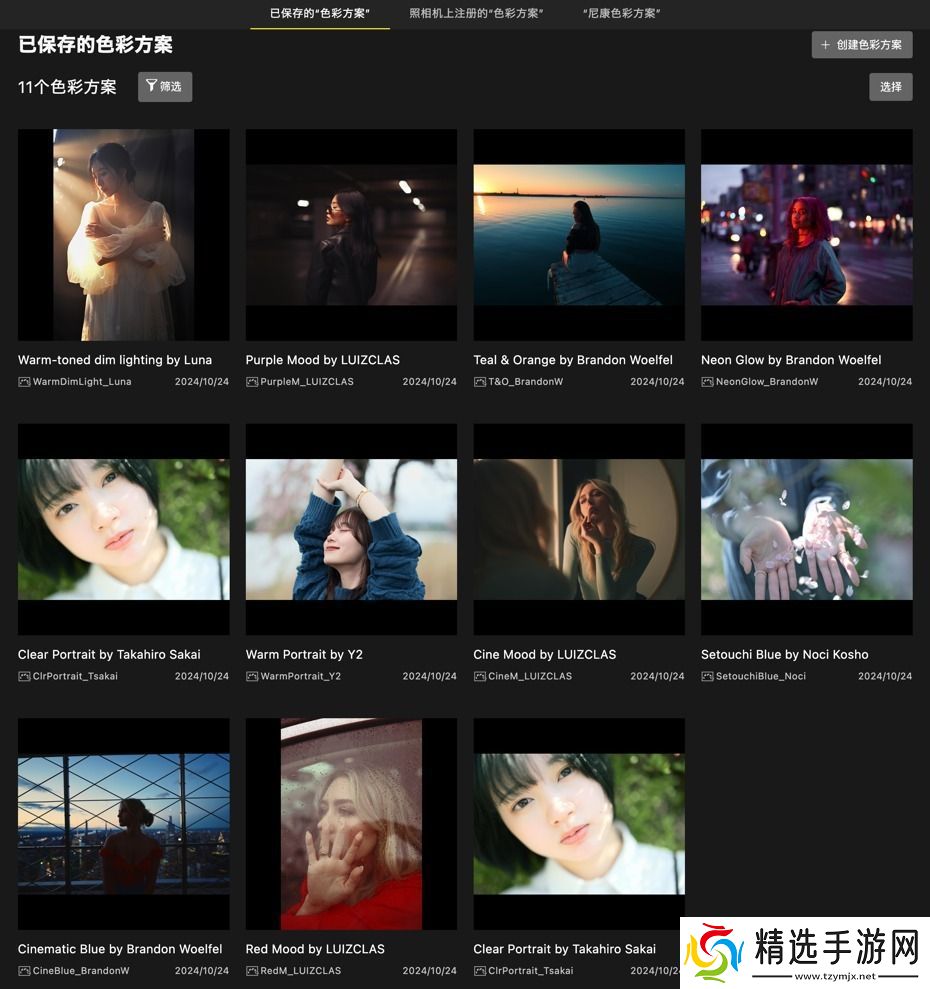Switch to the 照相机上注册的"色彩方案" tab
Viewport: 930px width, 989px height.
click(x=478, y=14)
